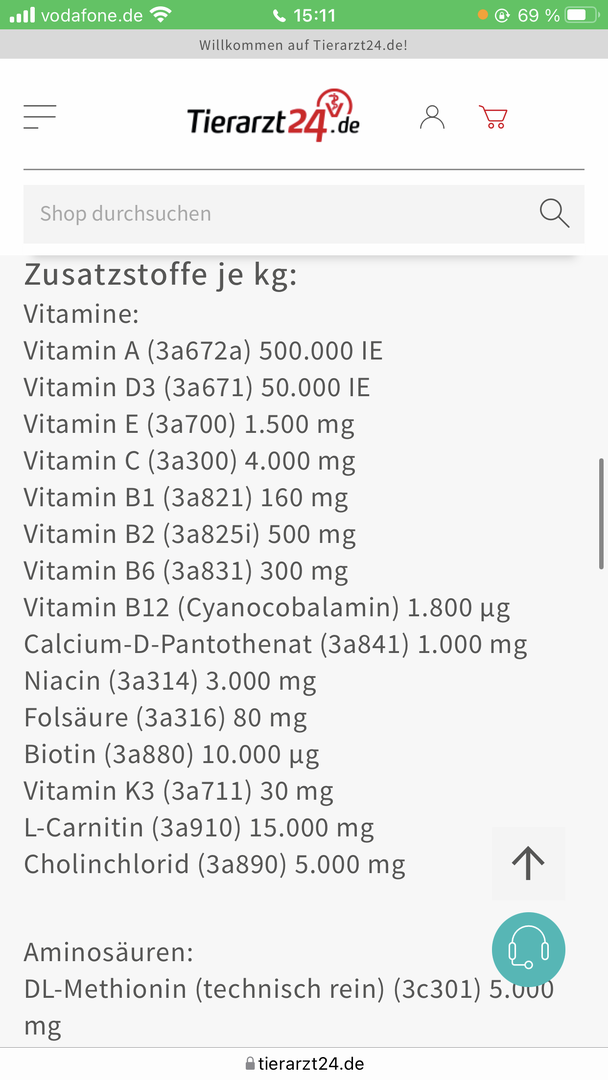Go to Tierarzt24.de homepage via logo
This screenshot has height=1080, width=608.
tap(273, 118)
